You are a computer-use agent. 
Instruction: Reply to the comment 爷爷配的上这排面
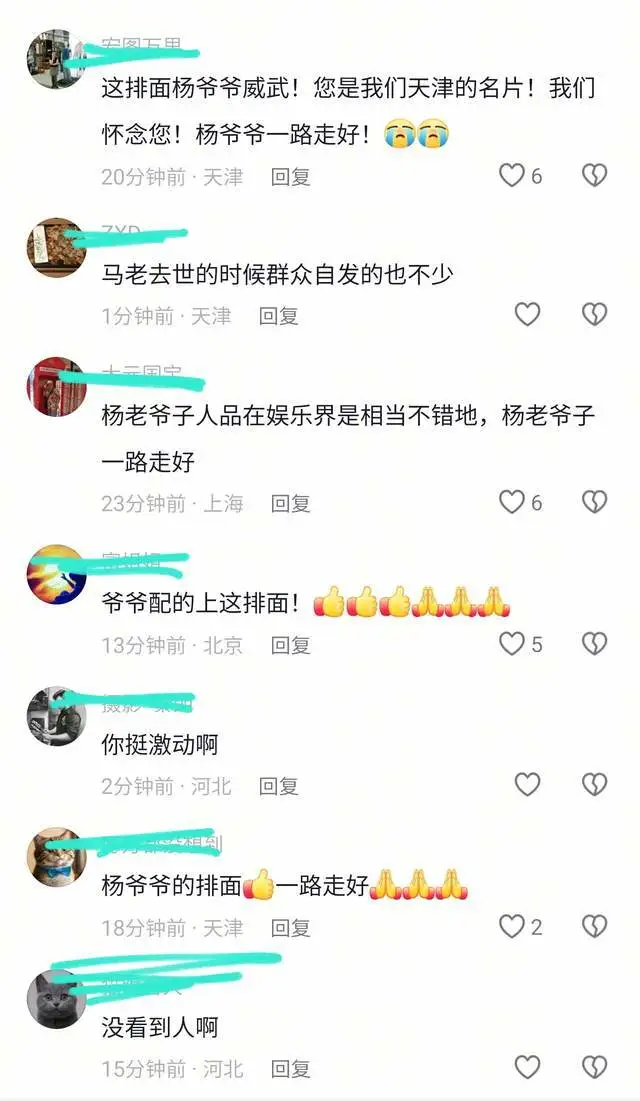(291, 645)
